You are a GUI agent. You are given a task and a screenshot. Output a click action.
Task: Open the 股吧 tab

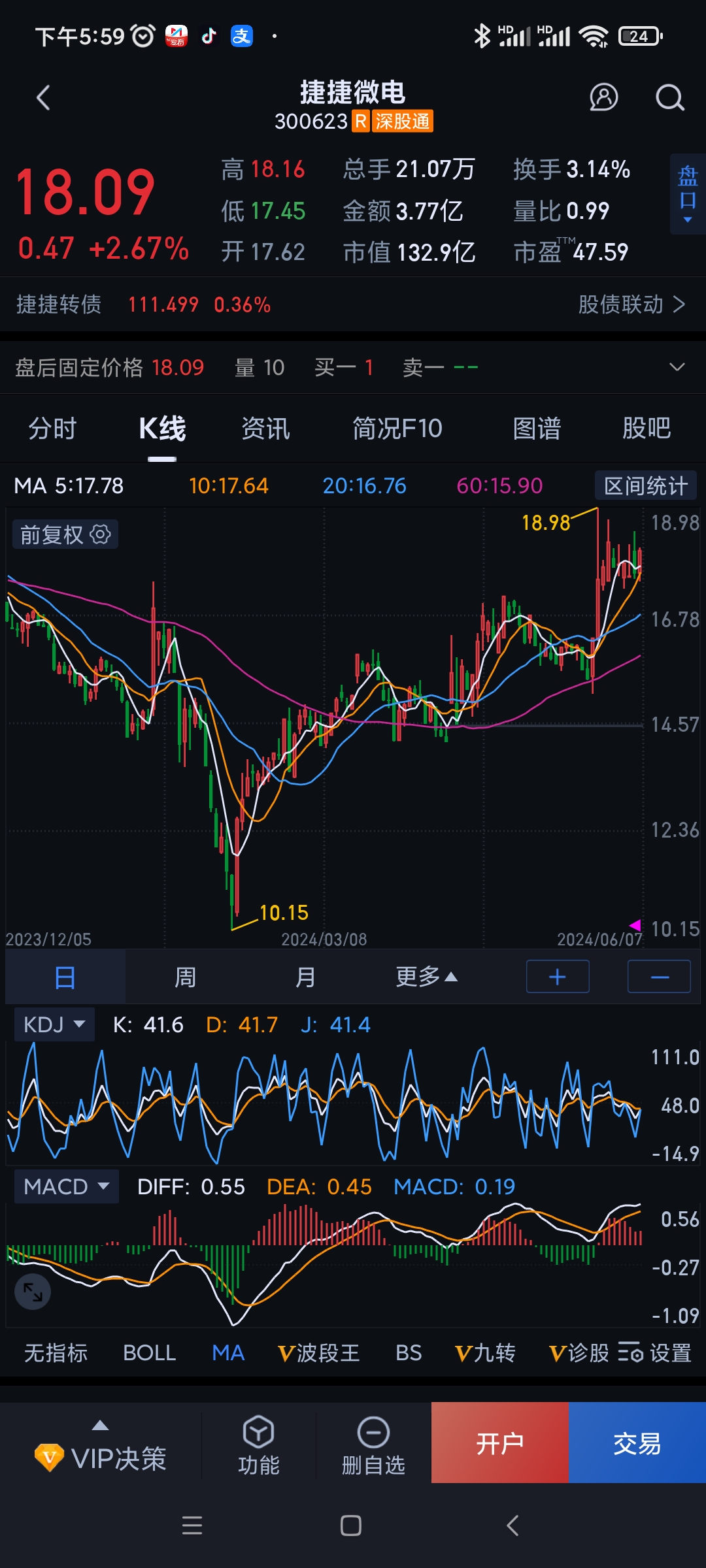click(x=646, y=429)
